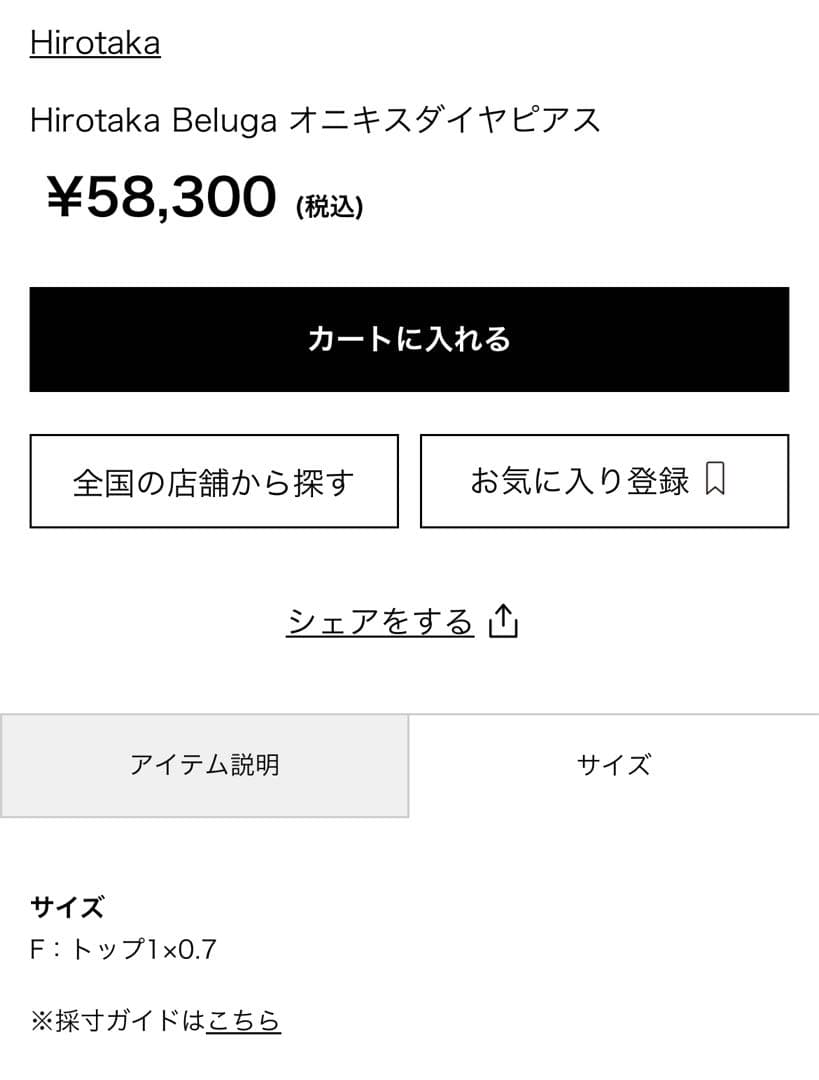The image size is (819, 1080).
Task: Toggle favorite status using the bookmark icon
Action: [x=716, y=481]
